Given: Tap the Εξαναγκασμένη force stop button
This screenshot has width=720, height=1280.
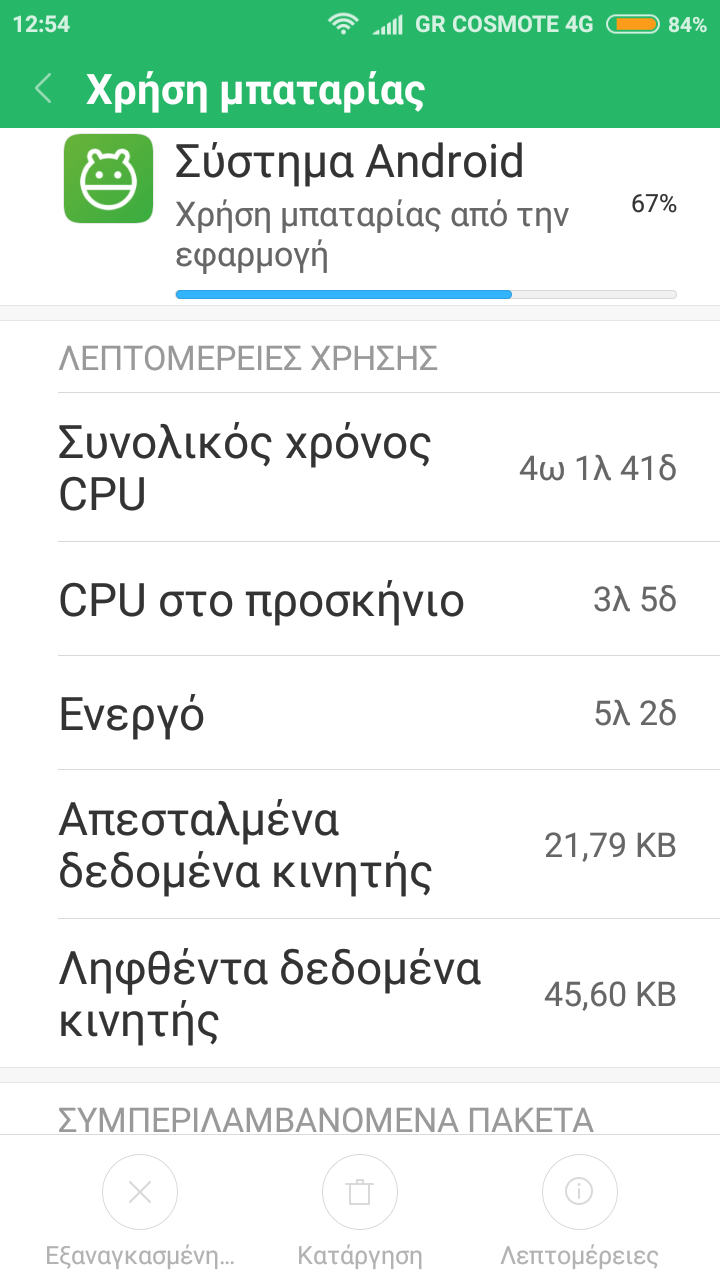Looking at the screenshot, I should pyautogui.click(x=140, y=1192).
